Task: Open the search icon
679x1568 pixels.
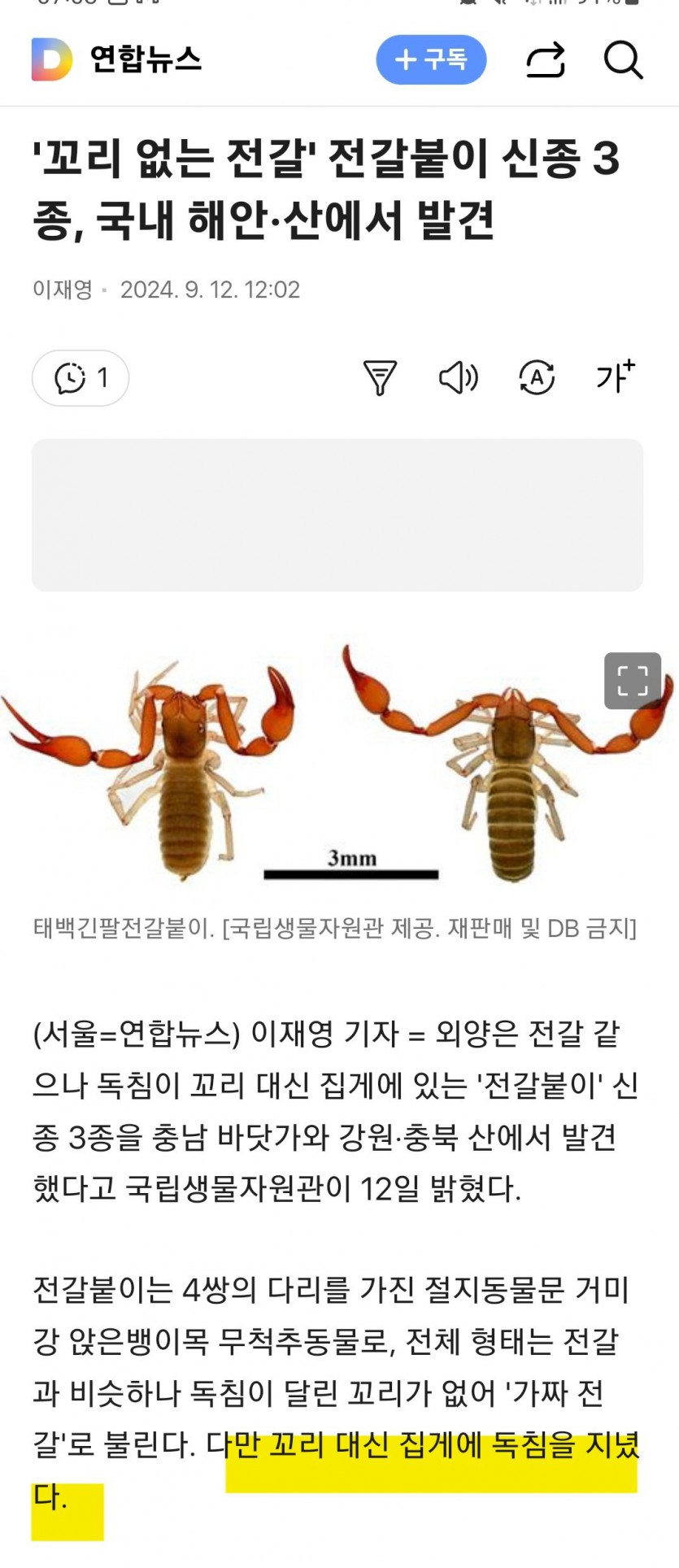Action: point(623,59)
